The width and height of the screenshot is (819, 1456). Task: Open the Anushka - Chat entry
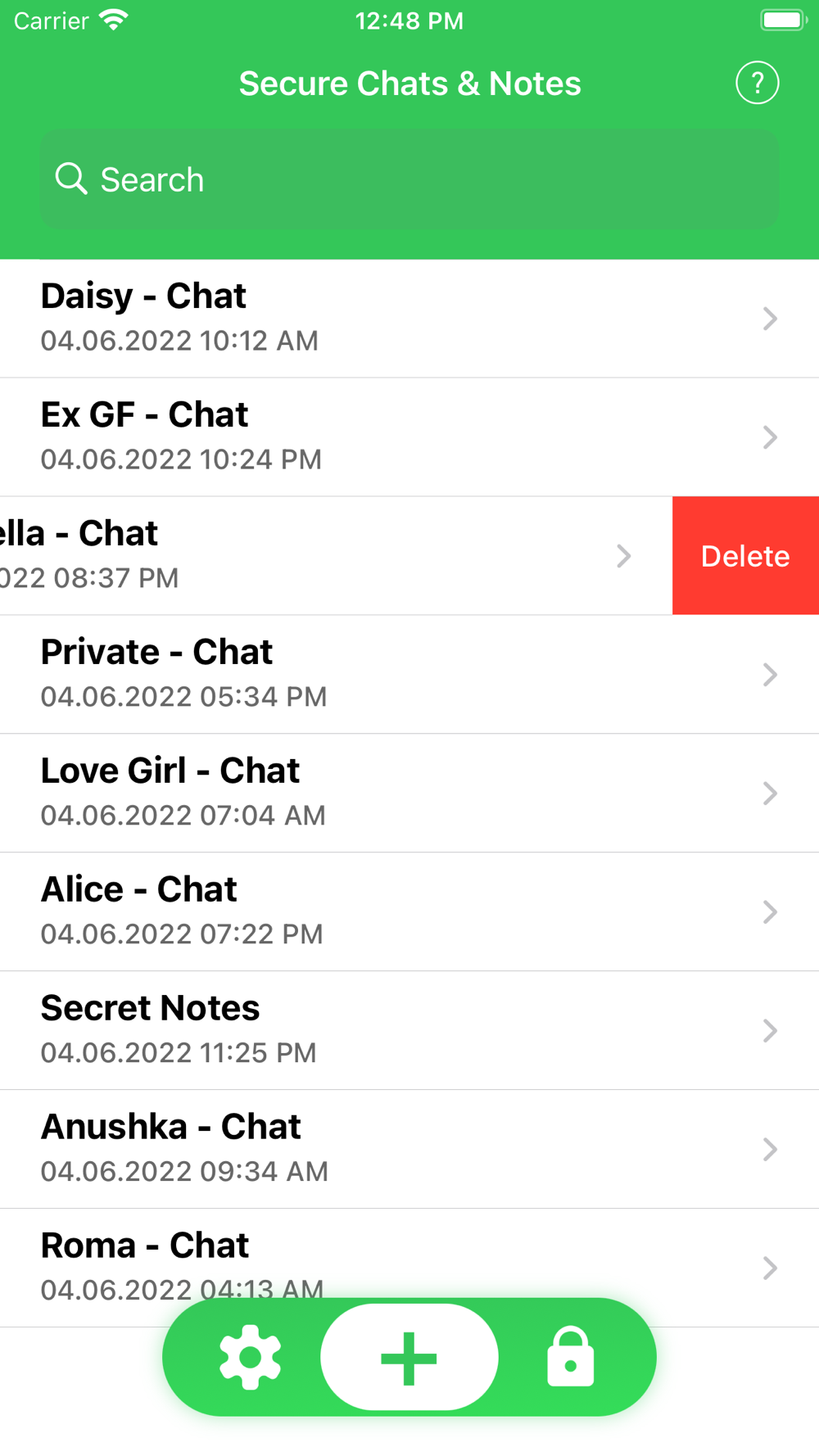point(409,1150)
